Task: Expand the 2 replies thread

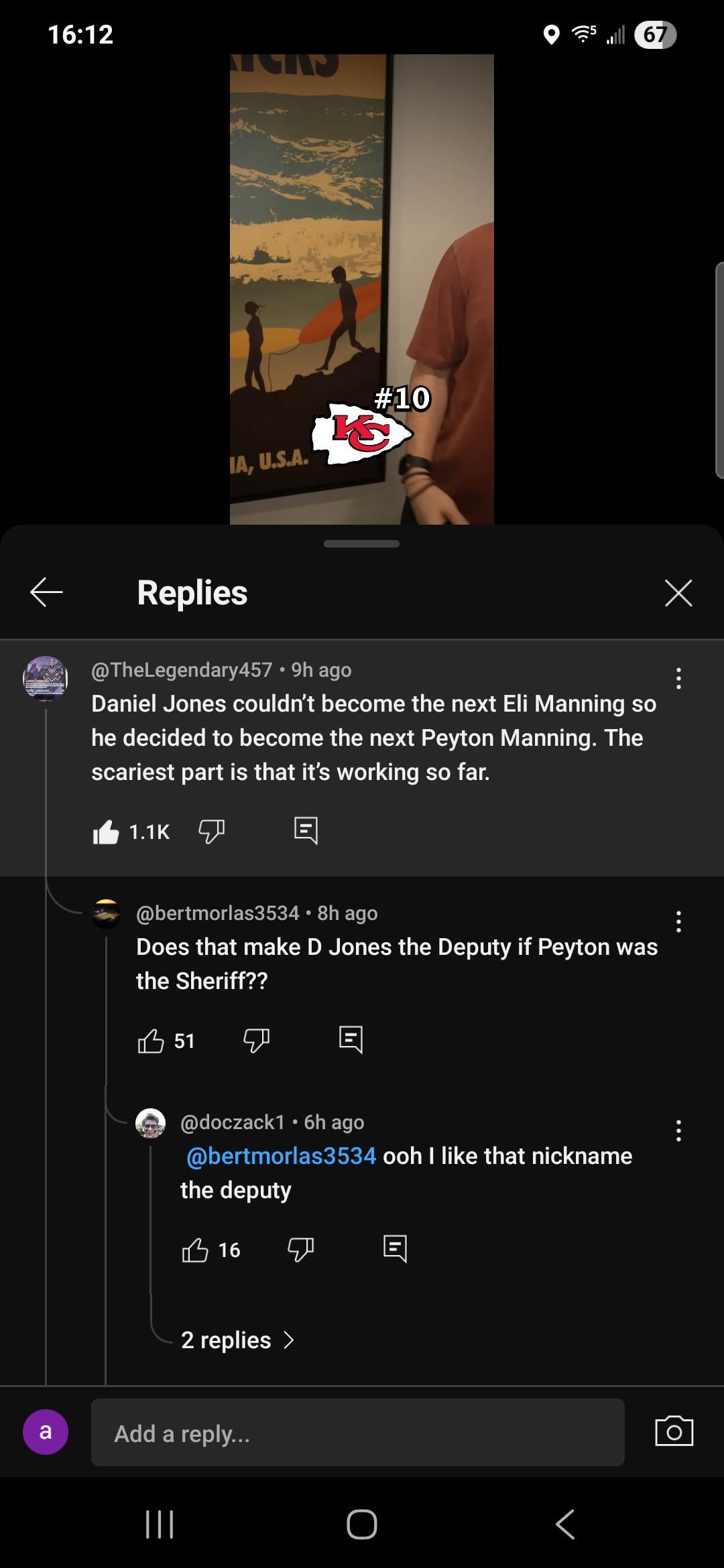Action: click(237, 1340)
